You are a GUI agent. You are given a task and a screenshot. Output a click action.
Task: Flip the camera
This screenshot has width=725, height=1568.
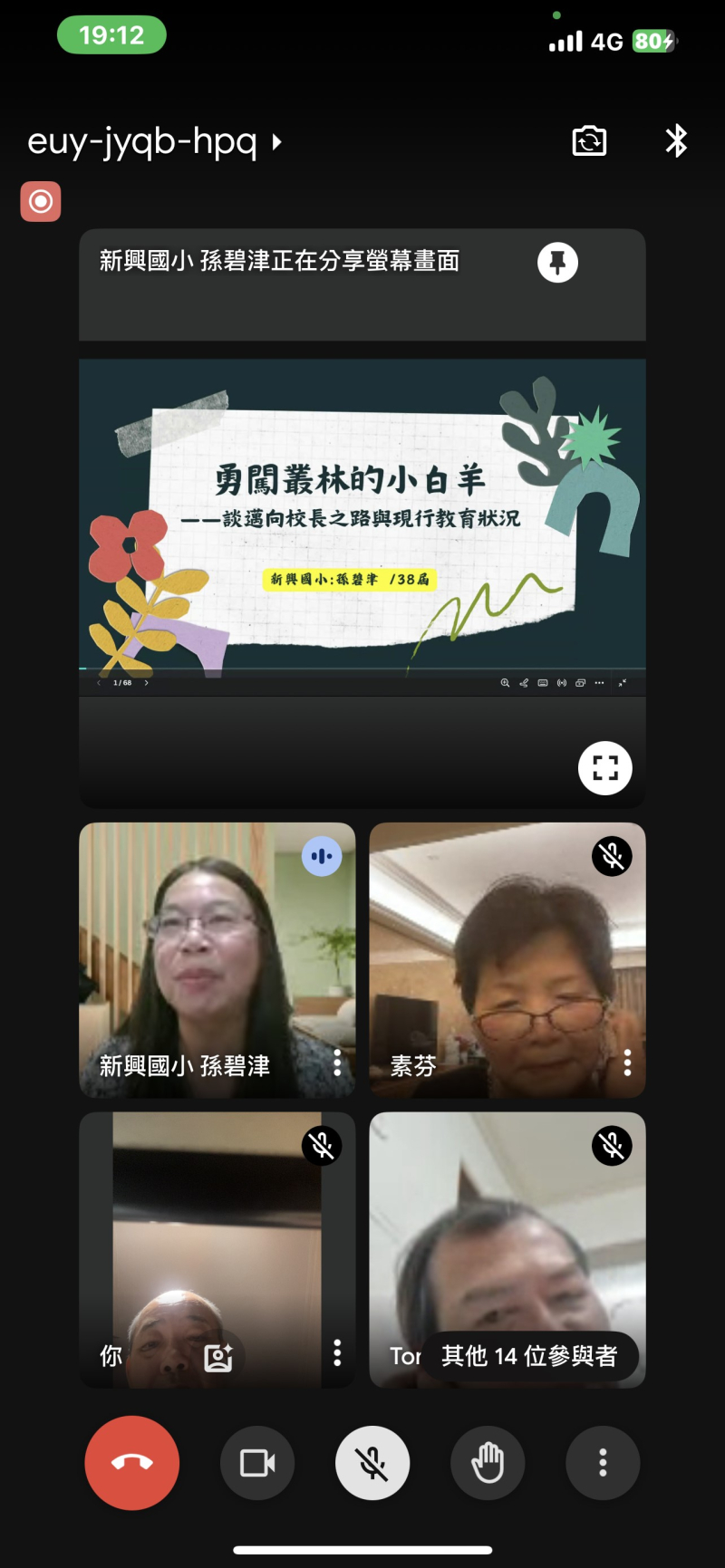tap(589, 141)
